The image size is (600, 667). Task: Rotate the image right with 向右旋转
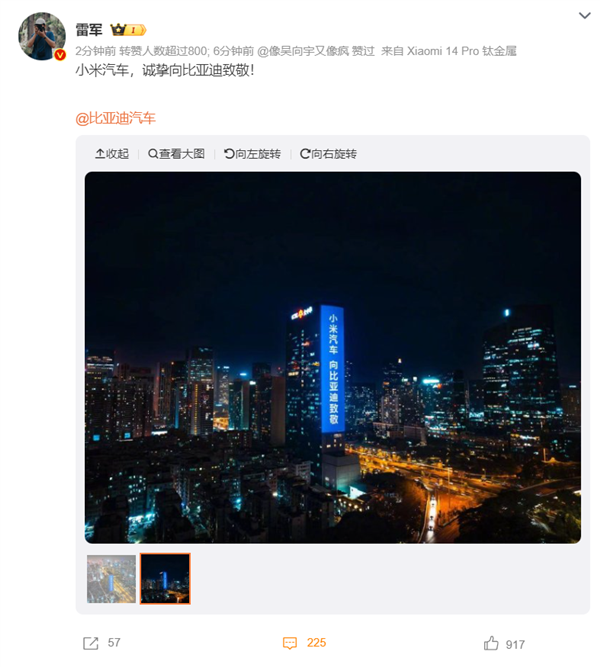click(x=328, y=154)
